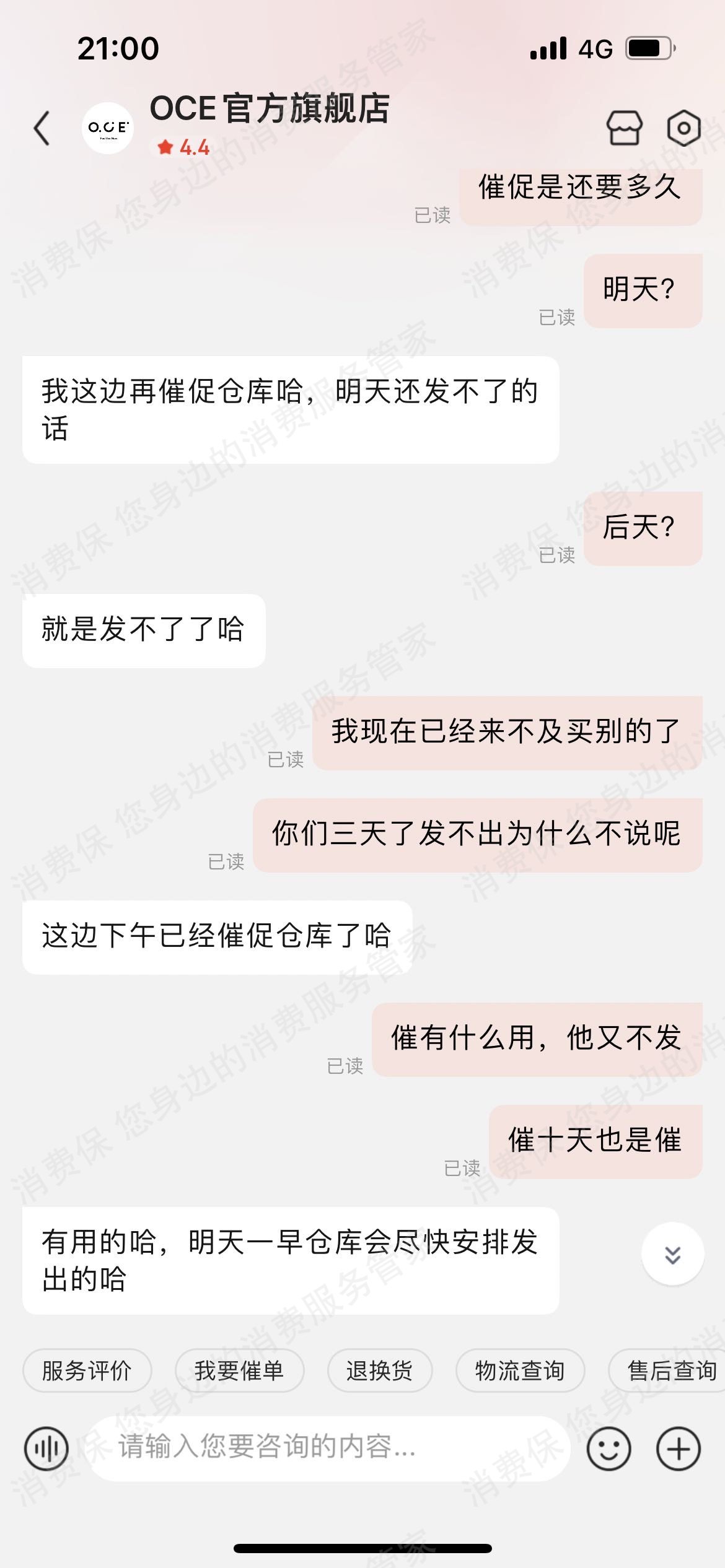The image size is (725, 1568).
Task: Open OCE官方旗舰店 store profile
Action: coord(270,109)
